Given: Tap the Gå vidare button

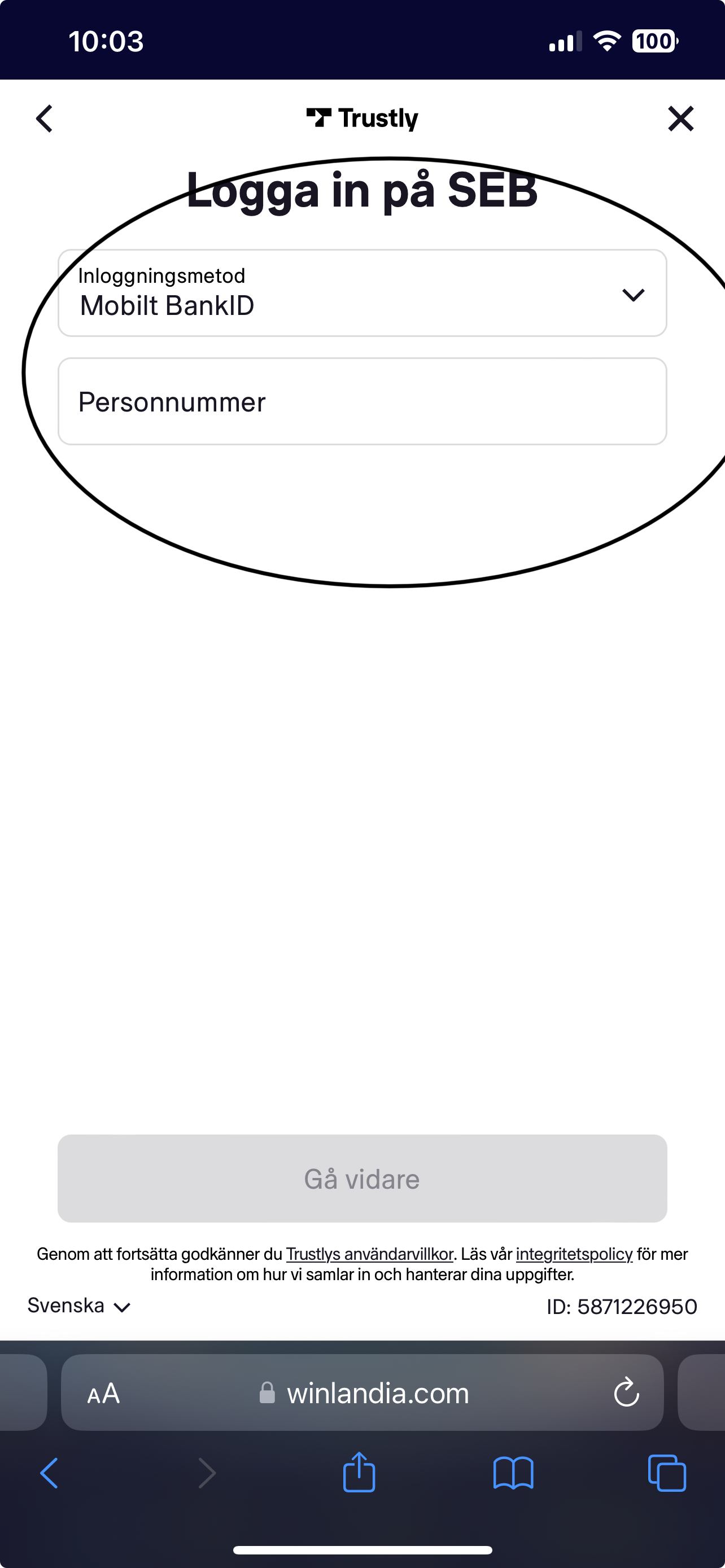Looking at the screenshot, I should click(x=362, y=1179).
